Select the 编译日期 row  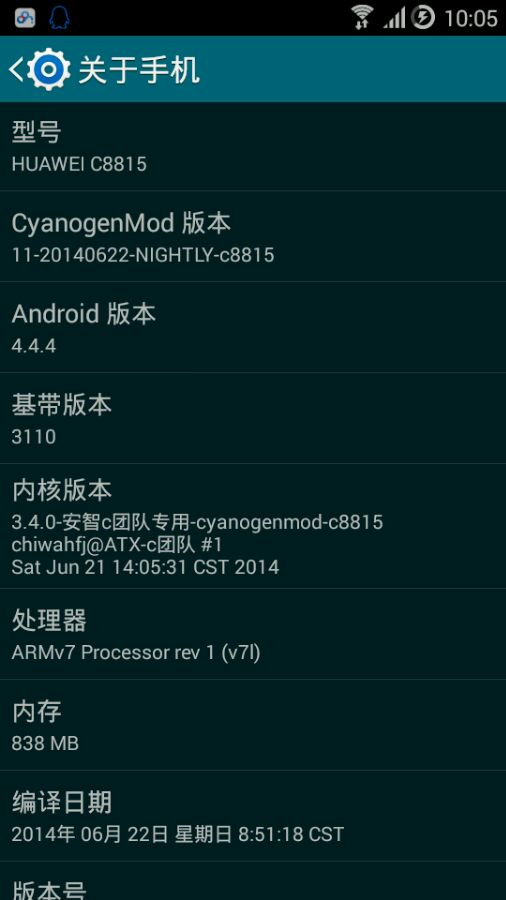[253, 816]
